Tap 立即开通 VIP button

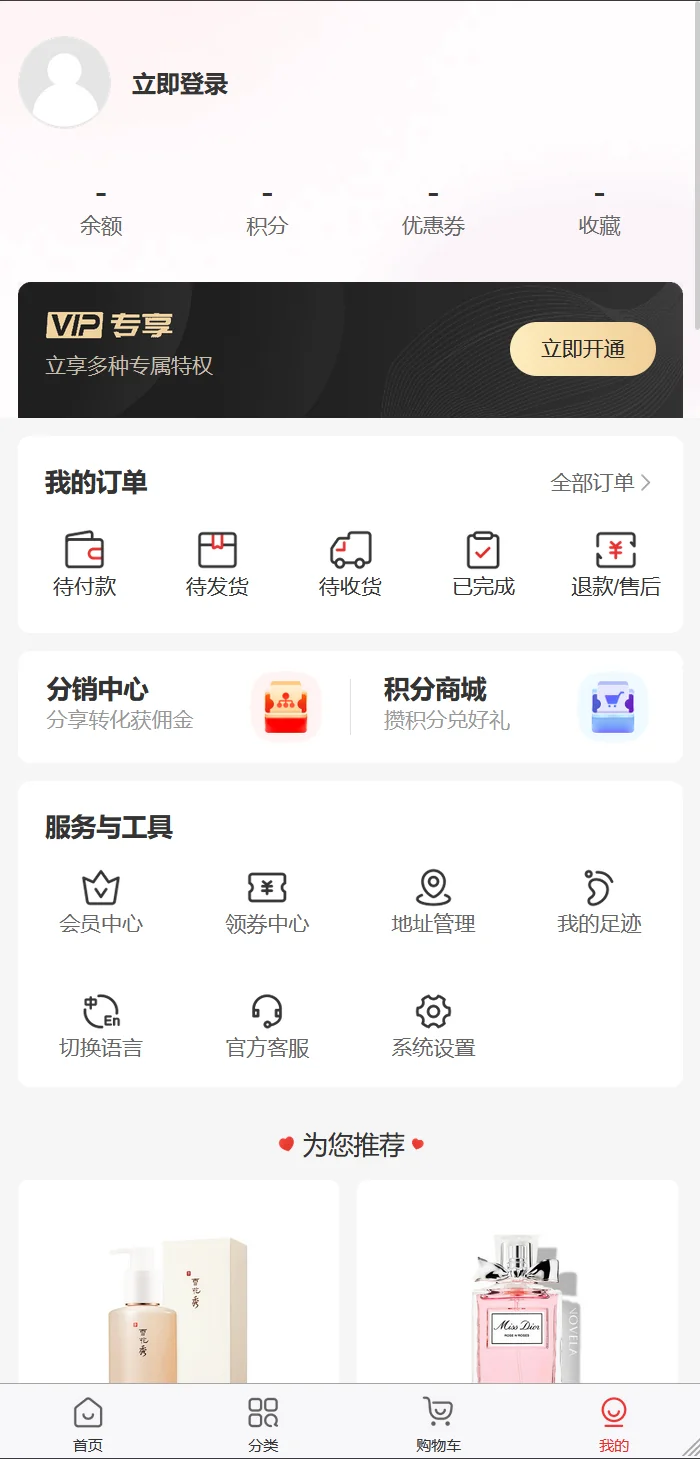pos(582,349)
